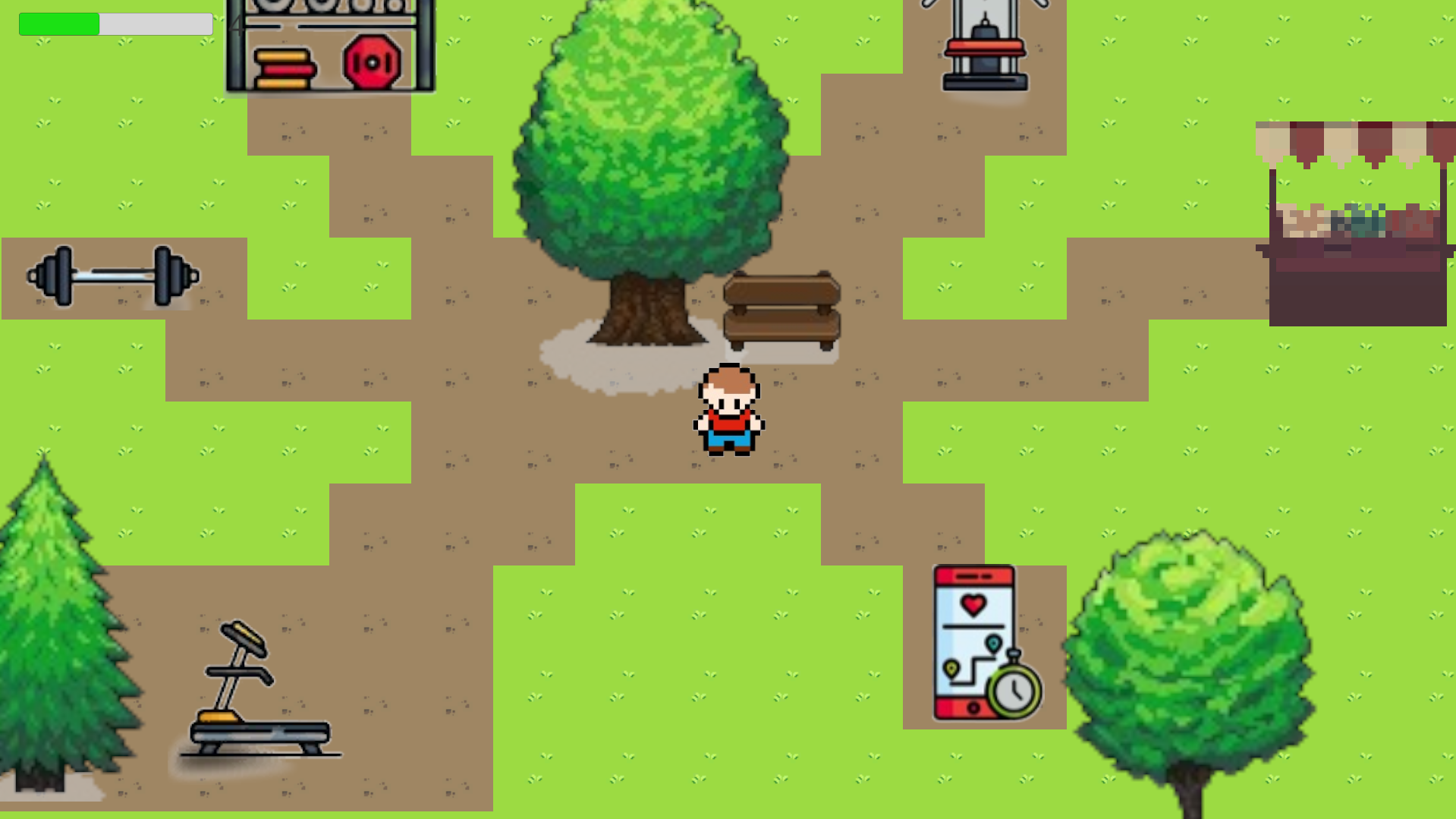1456x819 pixels.
Task: Tap the gym rack with red weight plate
Action: tap(331, 47)
